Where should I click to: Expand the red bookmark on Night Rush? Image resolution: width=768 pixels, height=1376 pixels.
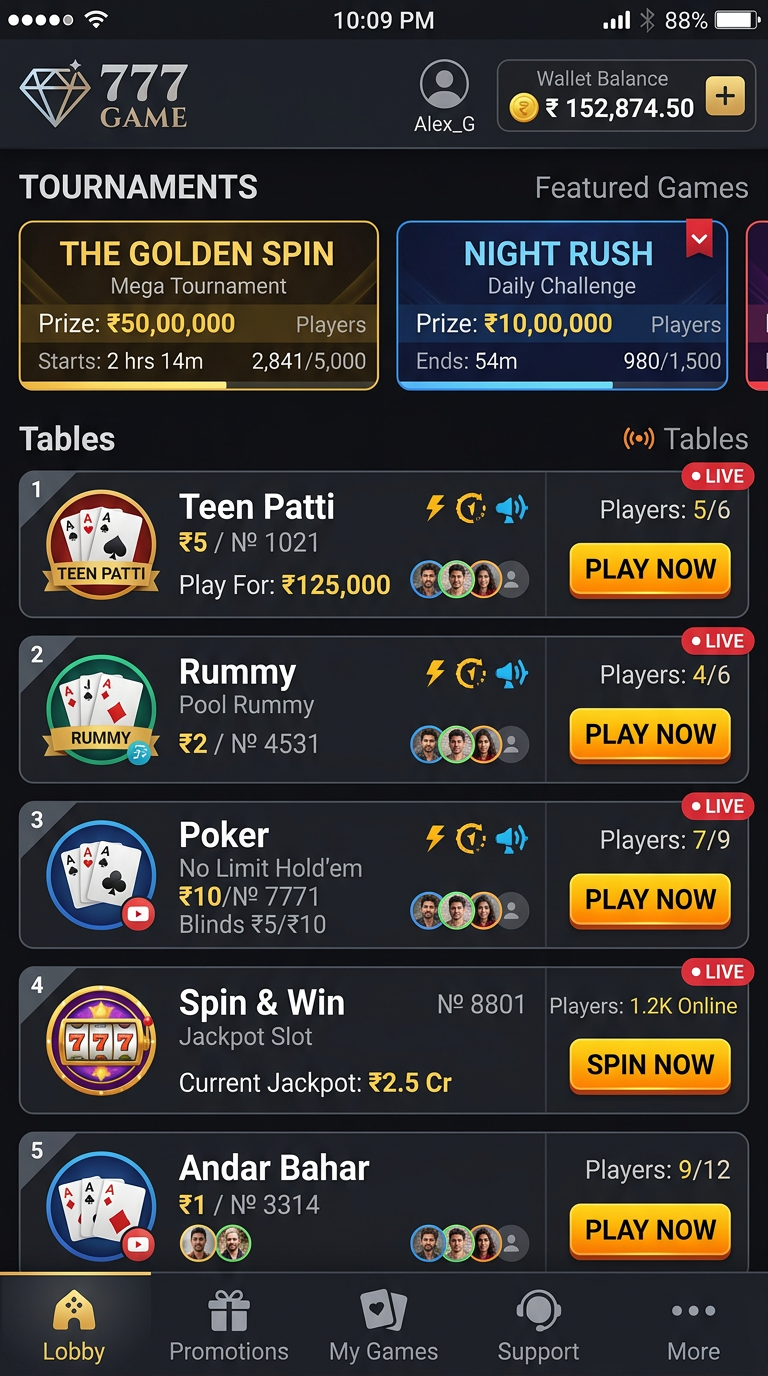tap(699, 239)
